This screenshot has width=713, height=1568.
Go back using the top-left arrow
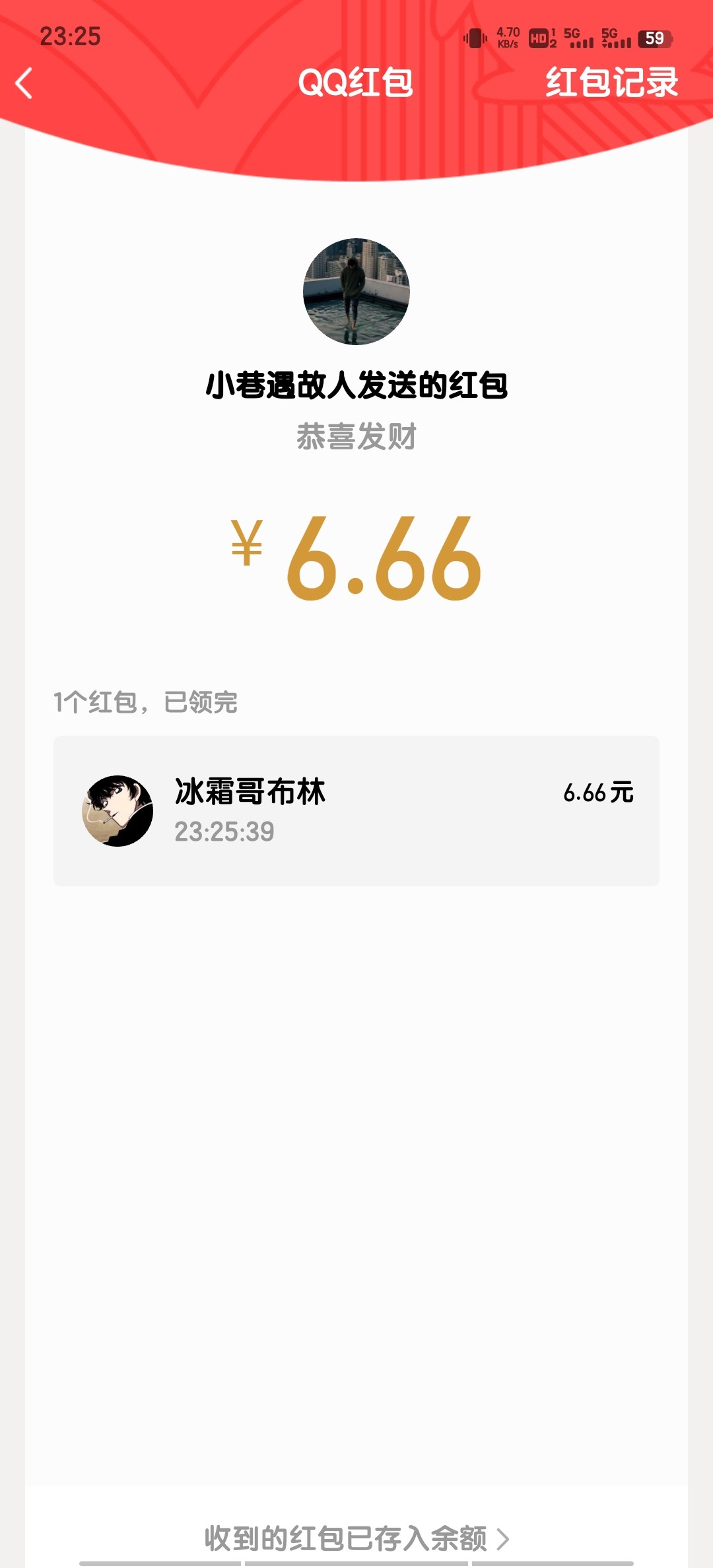[24, 83]
